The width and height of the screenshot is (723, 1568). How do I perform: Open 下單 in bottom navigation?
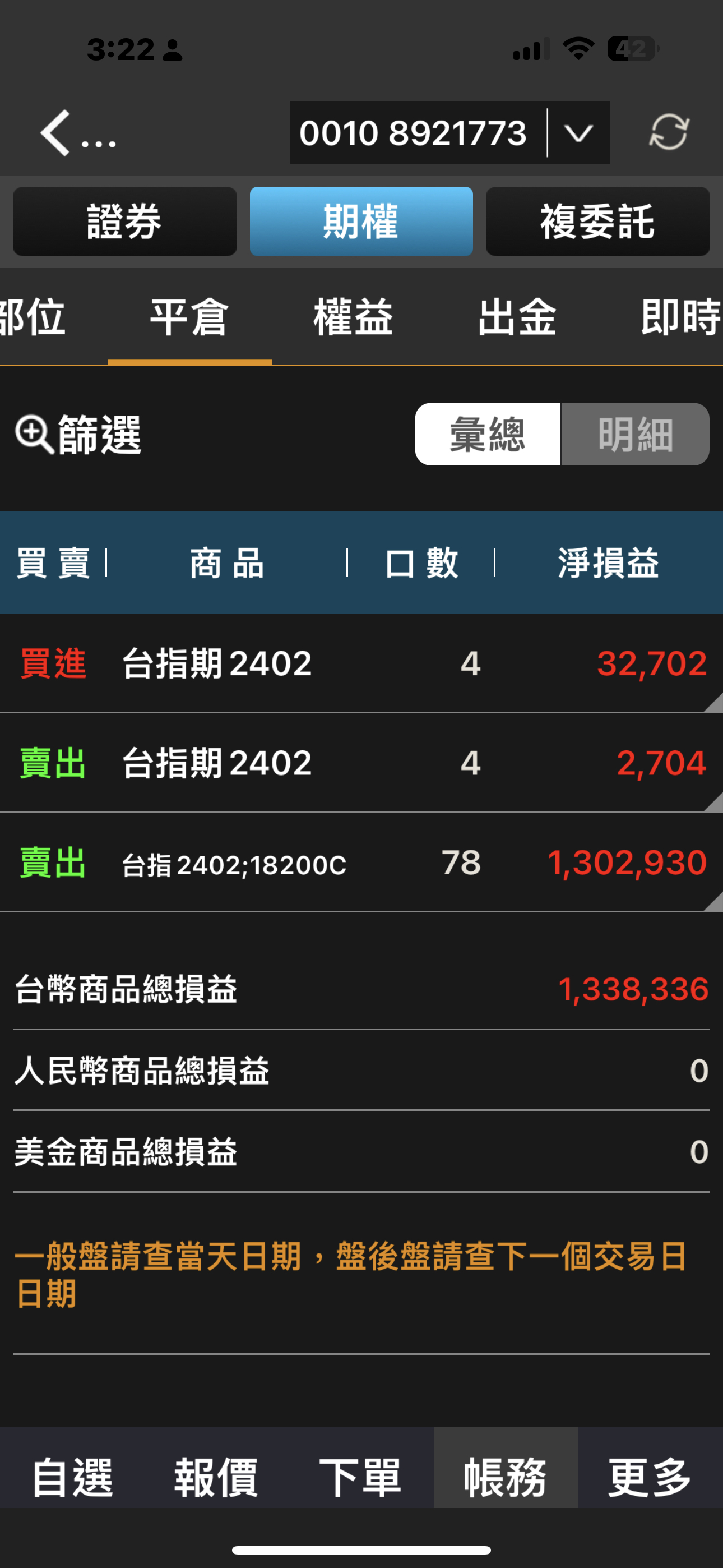point(361,1477)
